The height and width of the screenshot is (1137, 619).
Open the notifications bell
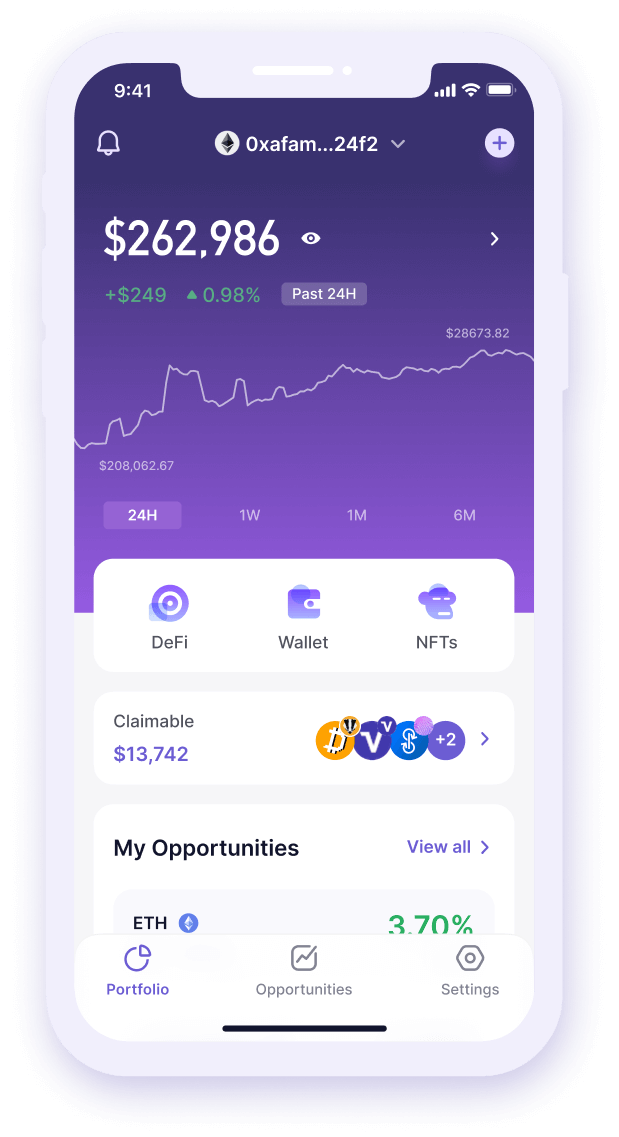coord(108,143)
